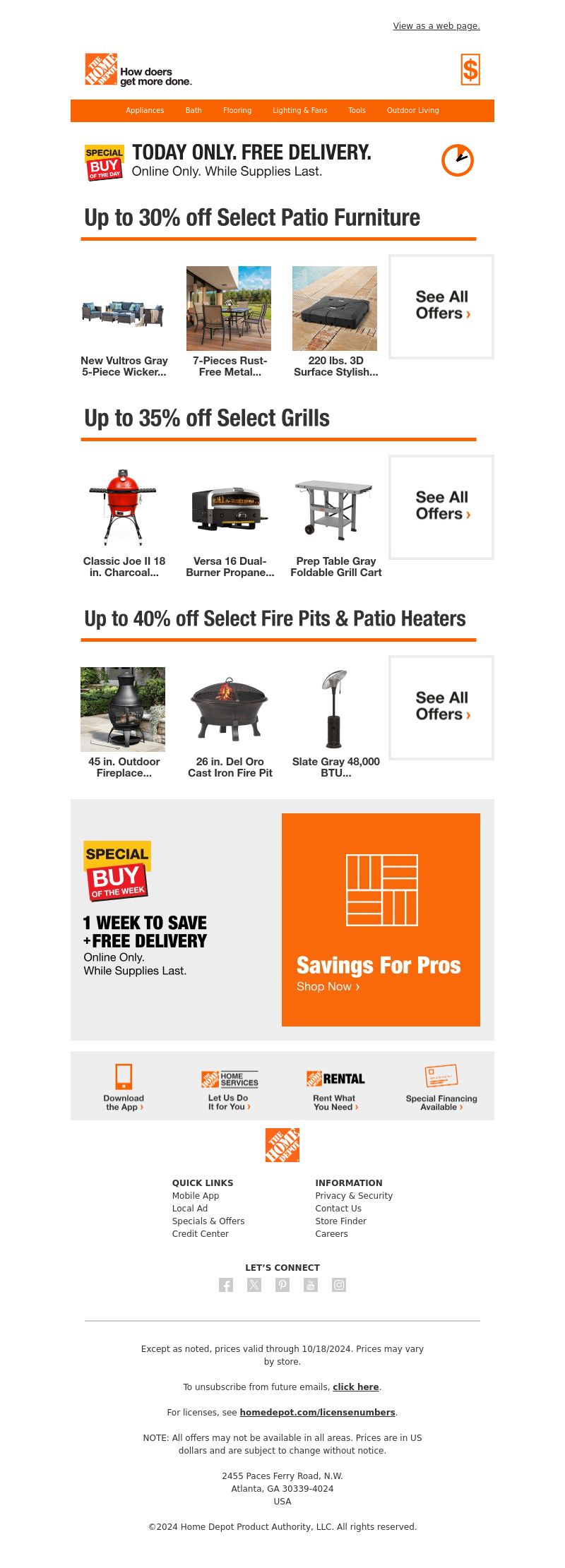Tap the dollar sign savings icon

click(470, 70)
